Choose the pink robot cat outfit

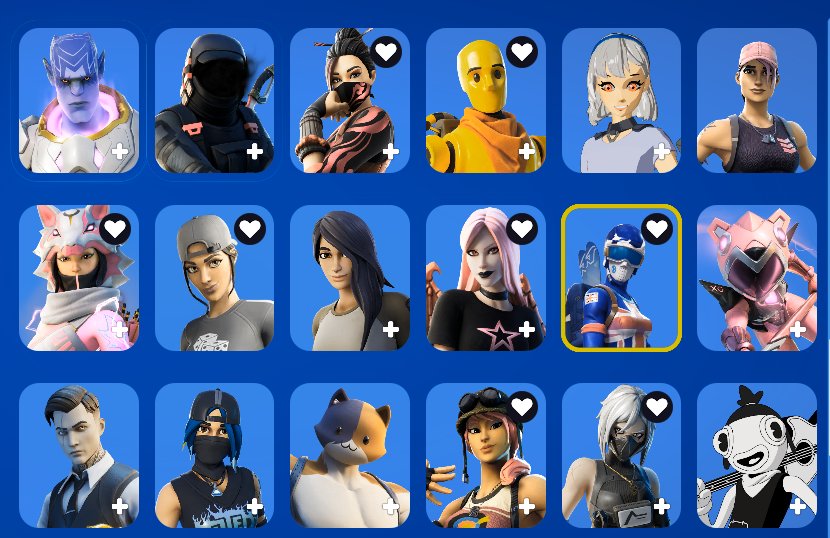point(756,278)
